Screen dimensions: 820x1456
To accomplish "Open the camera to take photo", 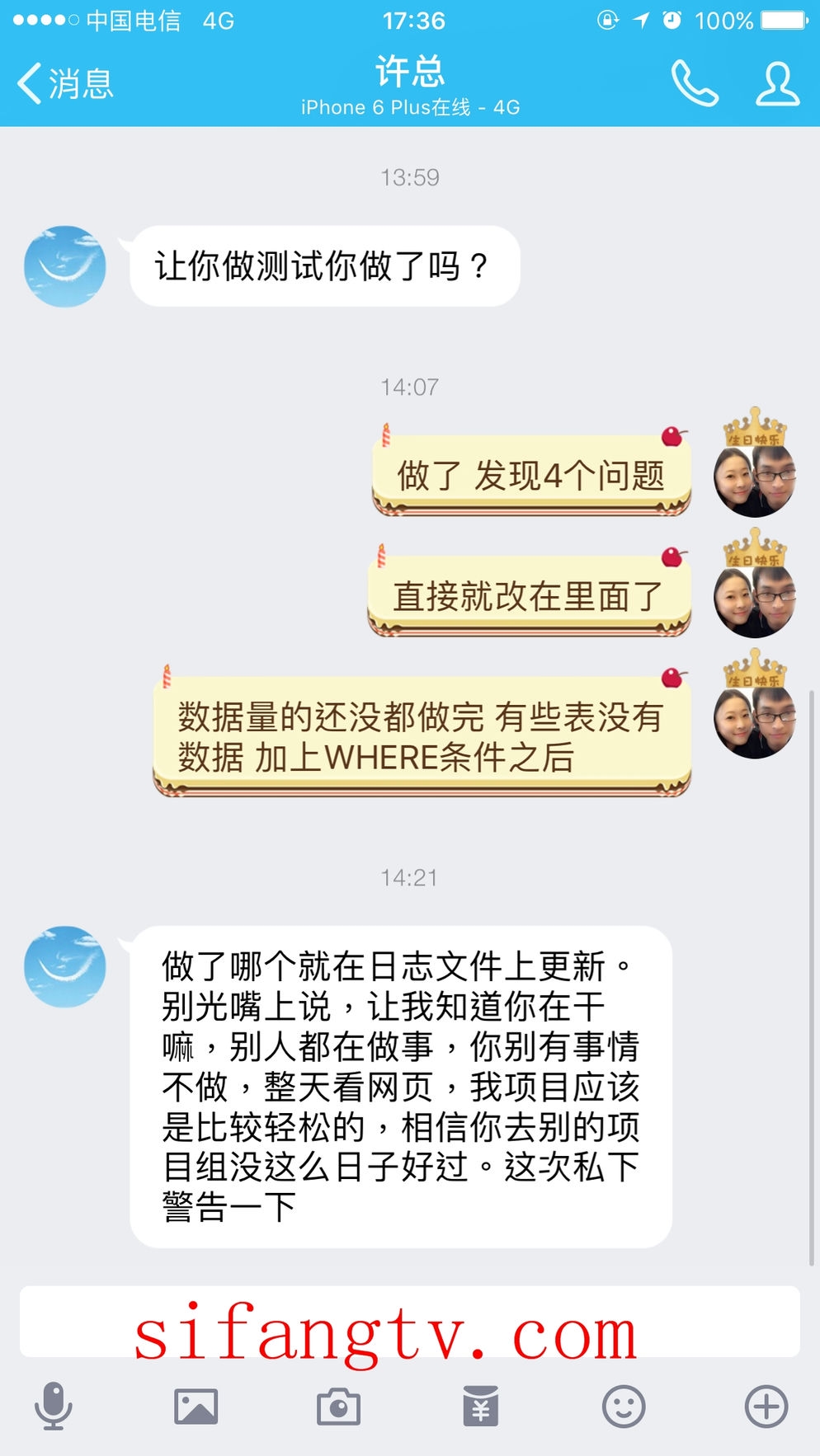I will click(x=338, y=1407).
